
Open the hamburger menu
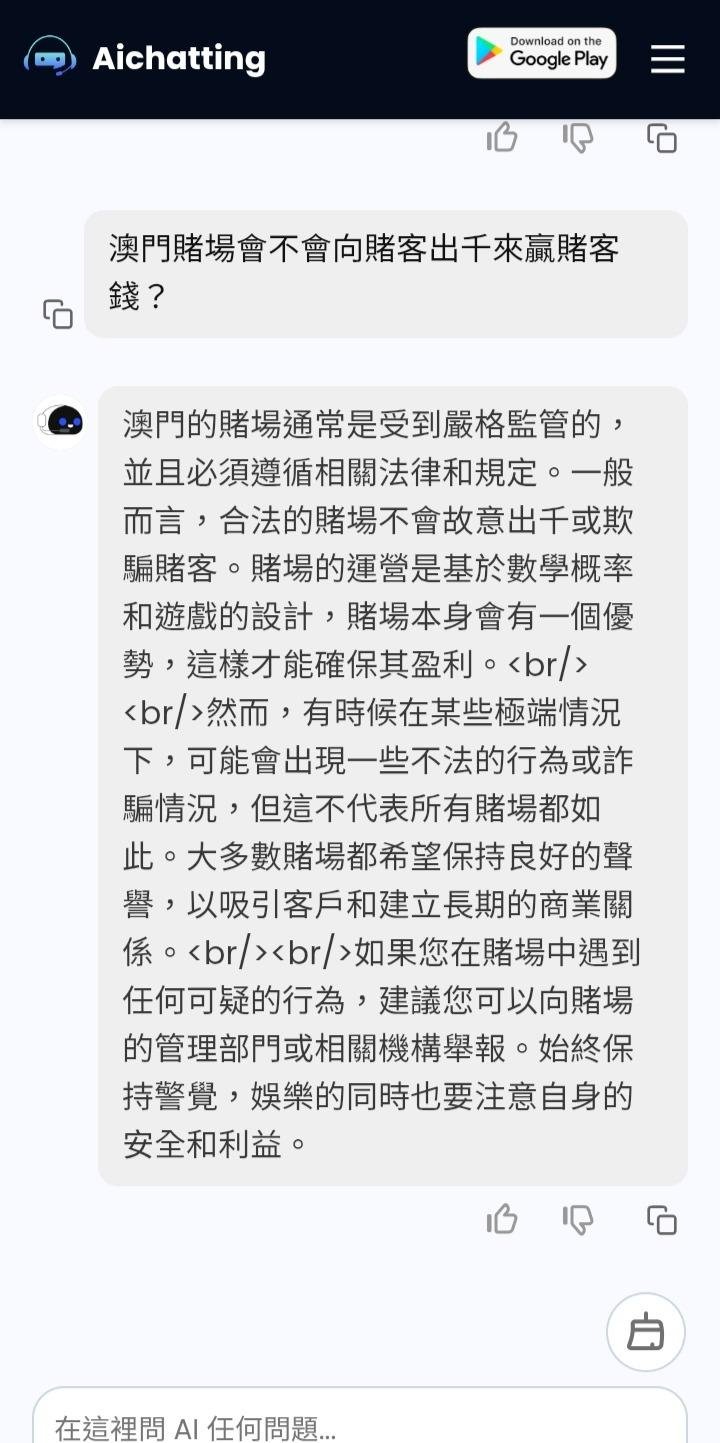(667, 59)
